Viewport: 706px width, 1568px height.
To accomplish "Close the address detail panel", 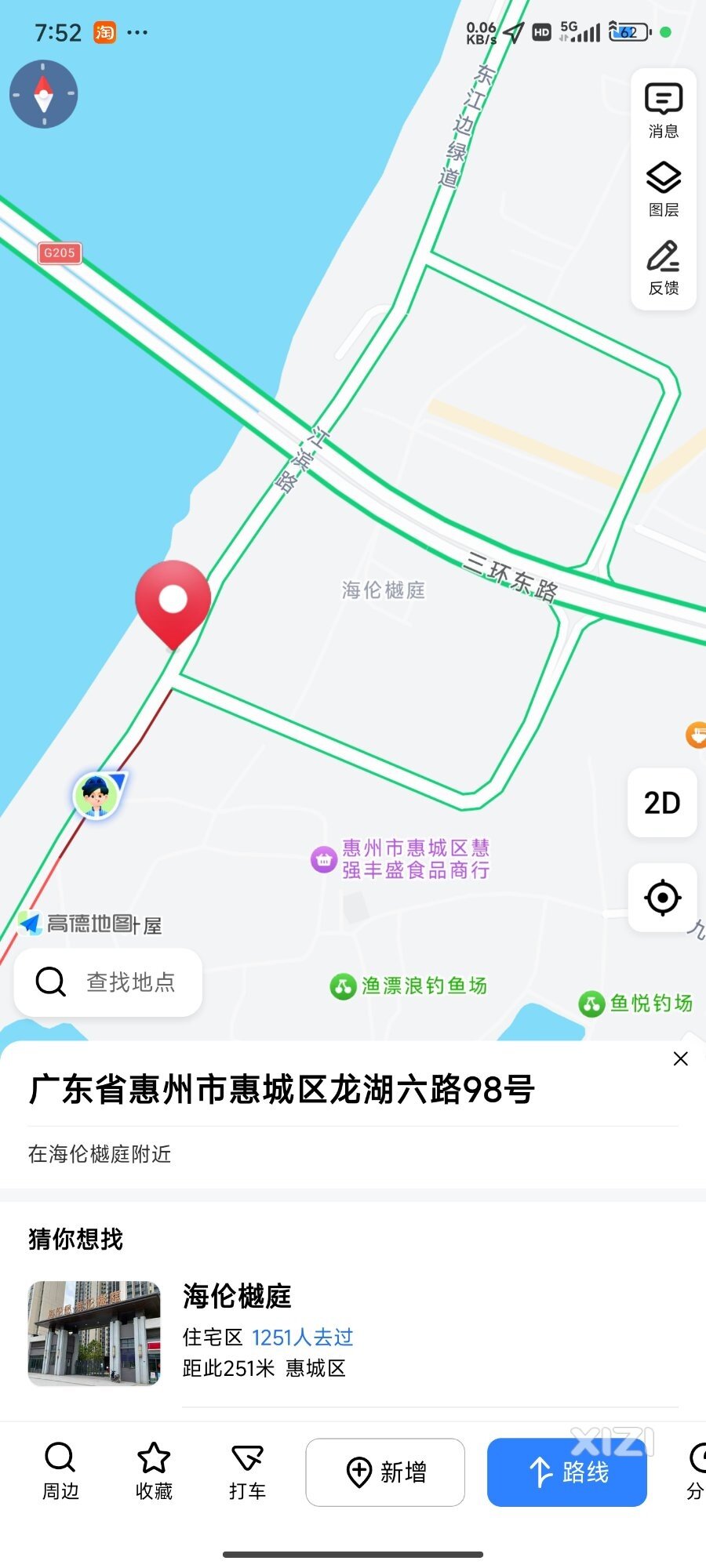I will point(680,1059).
